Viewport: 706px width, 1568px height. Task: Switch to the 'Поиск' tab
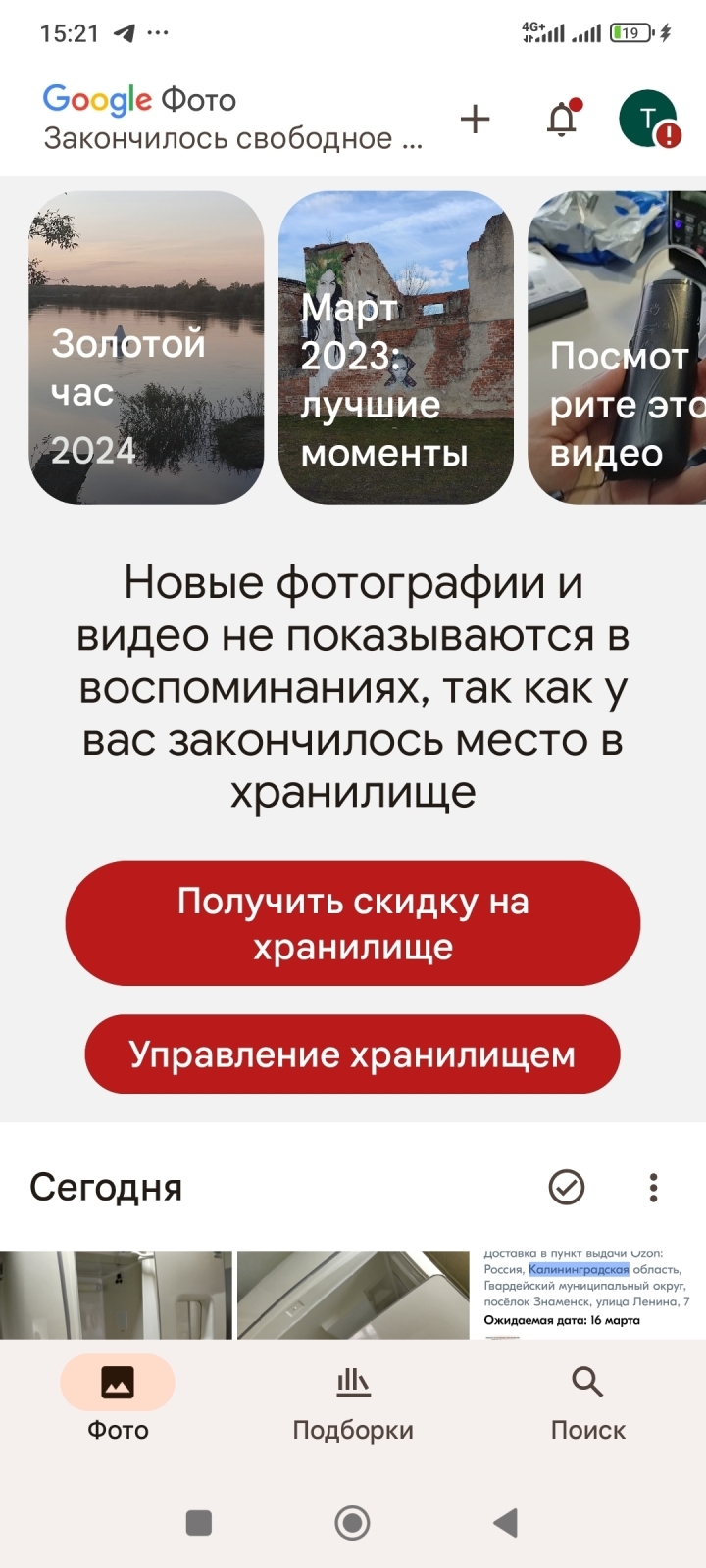pyautogui.click(x=587, y=1401)
